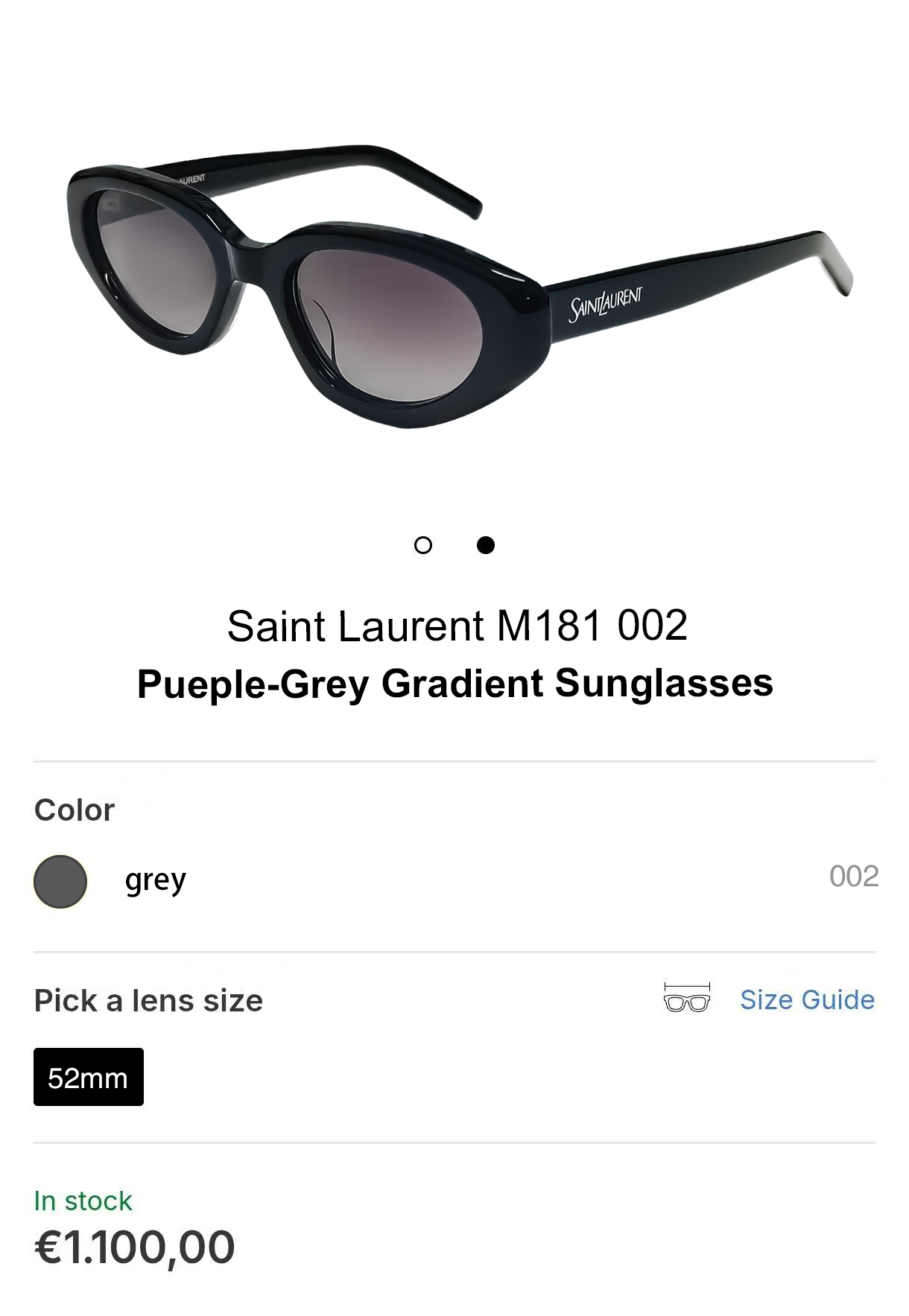Select the 52mm lens size
909x1316 pixels.
point(88,1075)
